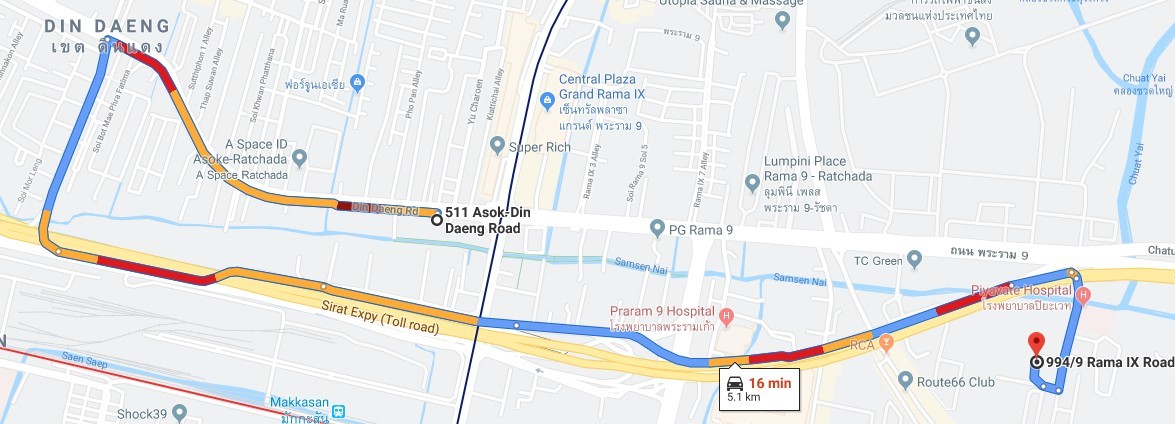Image resolution: width=1175 pixels, height=424 pixels.
Task: Tap the destination pin at 994/9 Rama IX Road
Action: point(1036,344)
